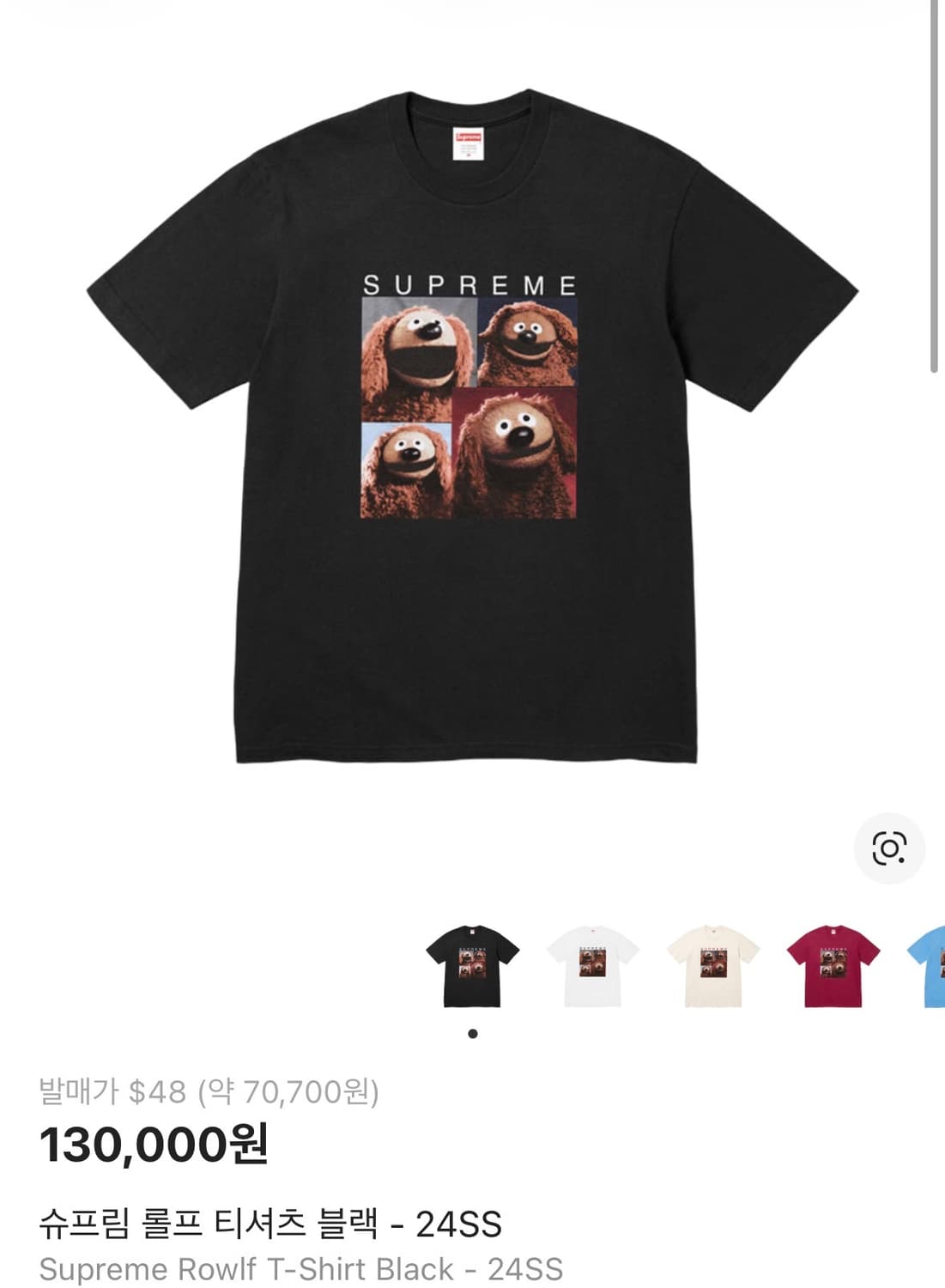Tap the converted price "약 70,700원" text
Image resolution: width=945 pixels, height=1288 pixels.
(289, 1091)
